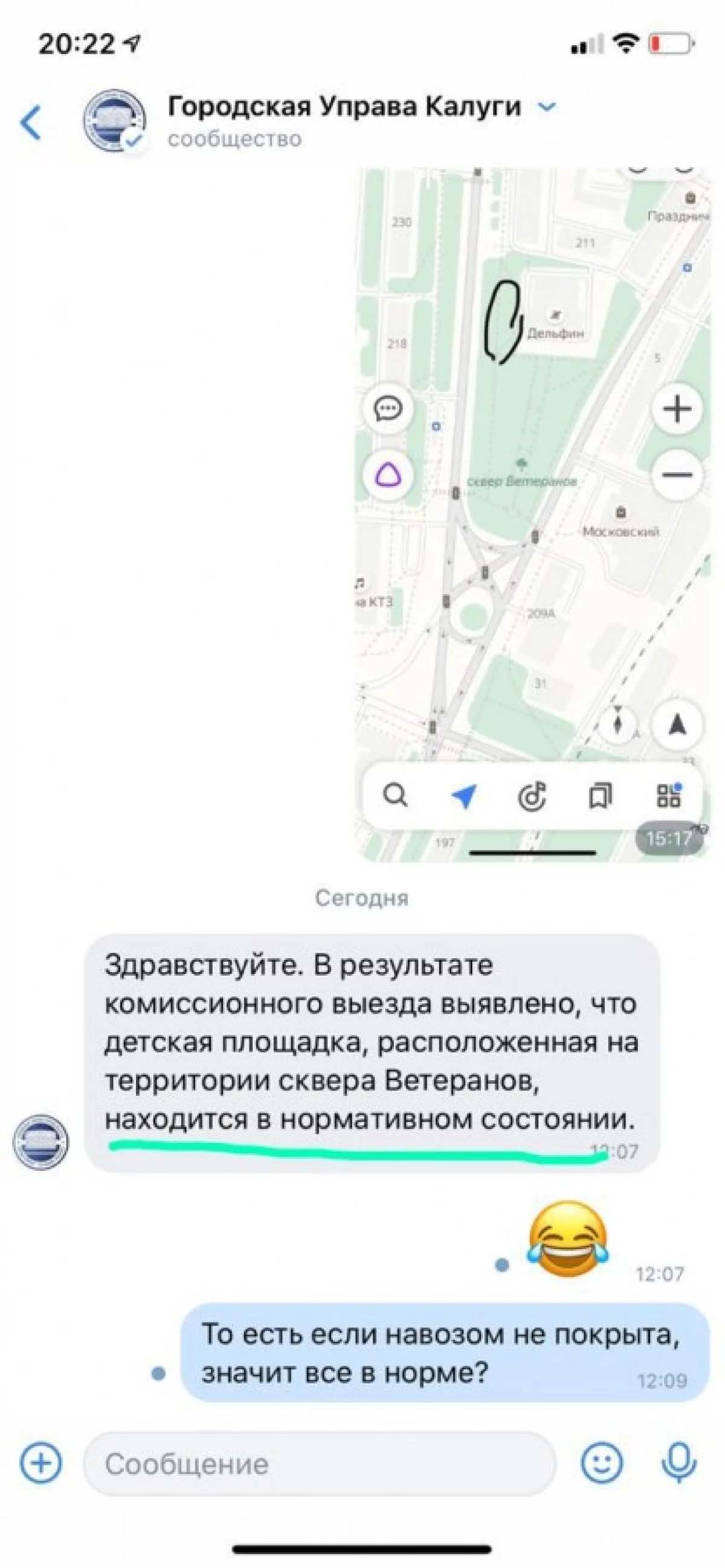Viewport: 725px width, 1568px height.
Task: Open the map image sent at 15:17
Action: [532, 514]
